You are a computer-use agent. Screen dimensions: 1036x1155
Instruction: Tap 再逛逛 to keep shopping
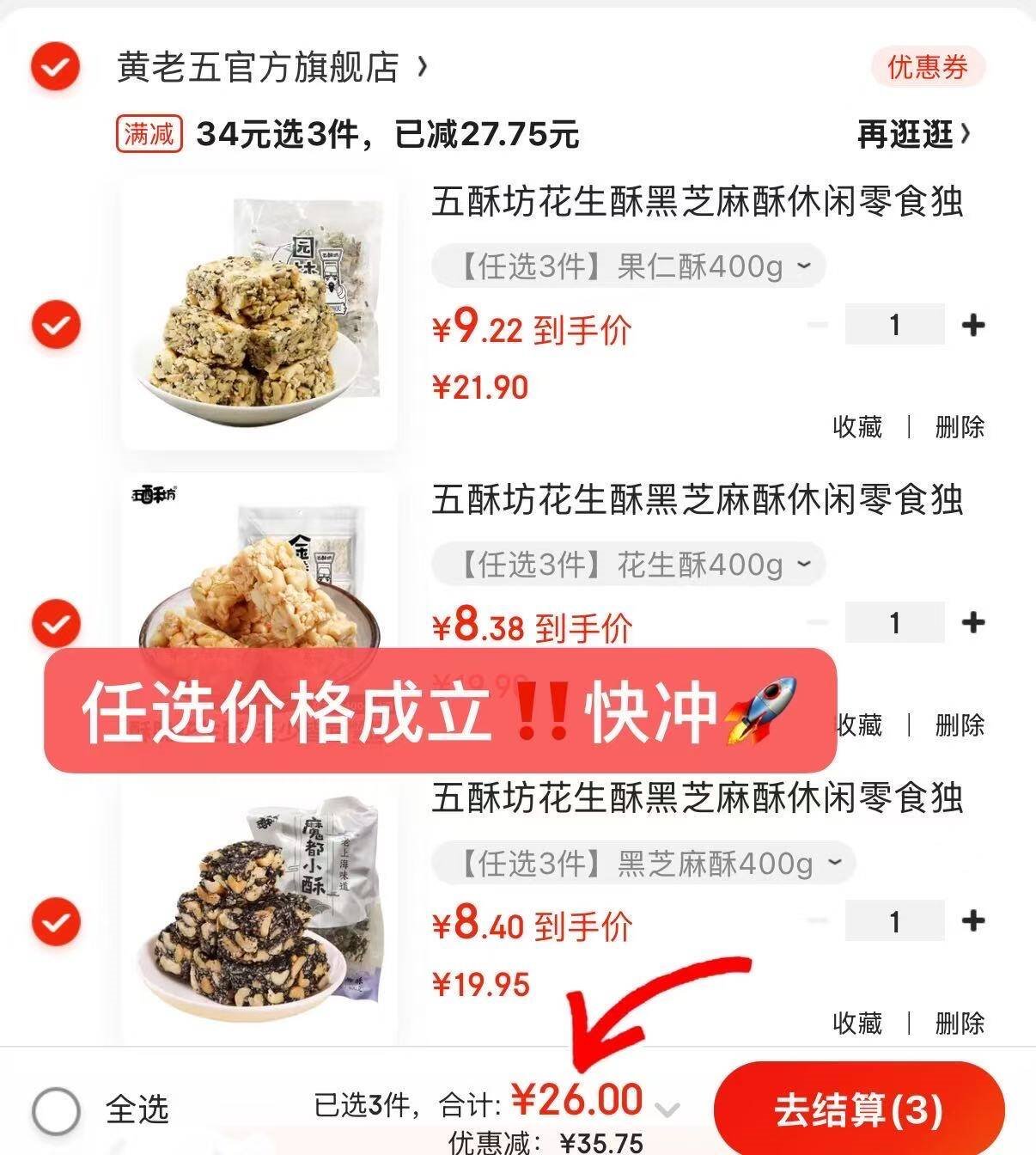[x=914, y=134]
